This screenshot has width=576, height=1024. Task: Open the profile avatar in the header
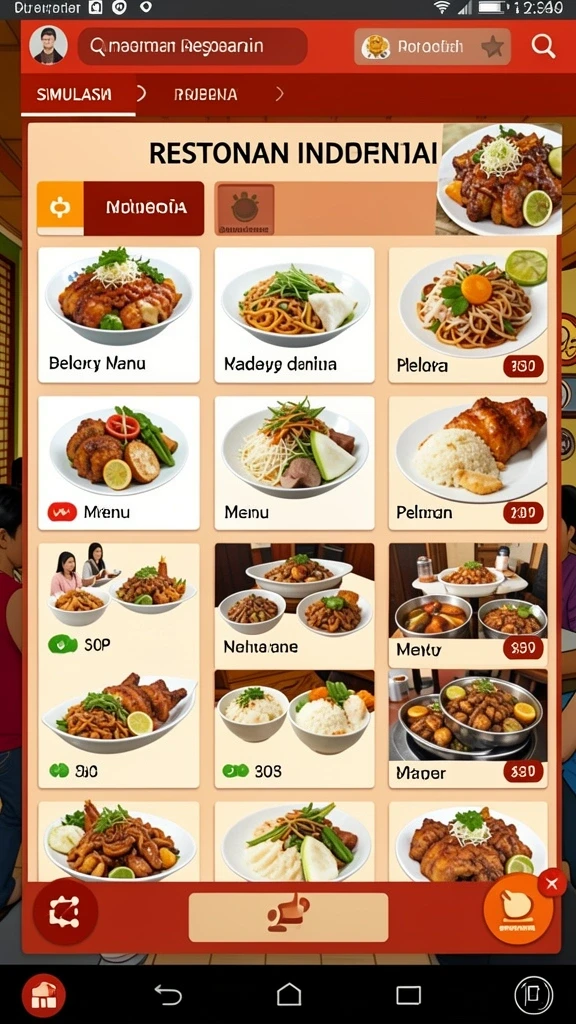point(48,46)
